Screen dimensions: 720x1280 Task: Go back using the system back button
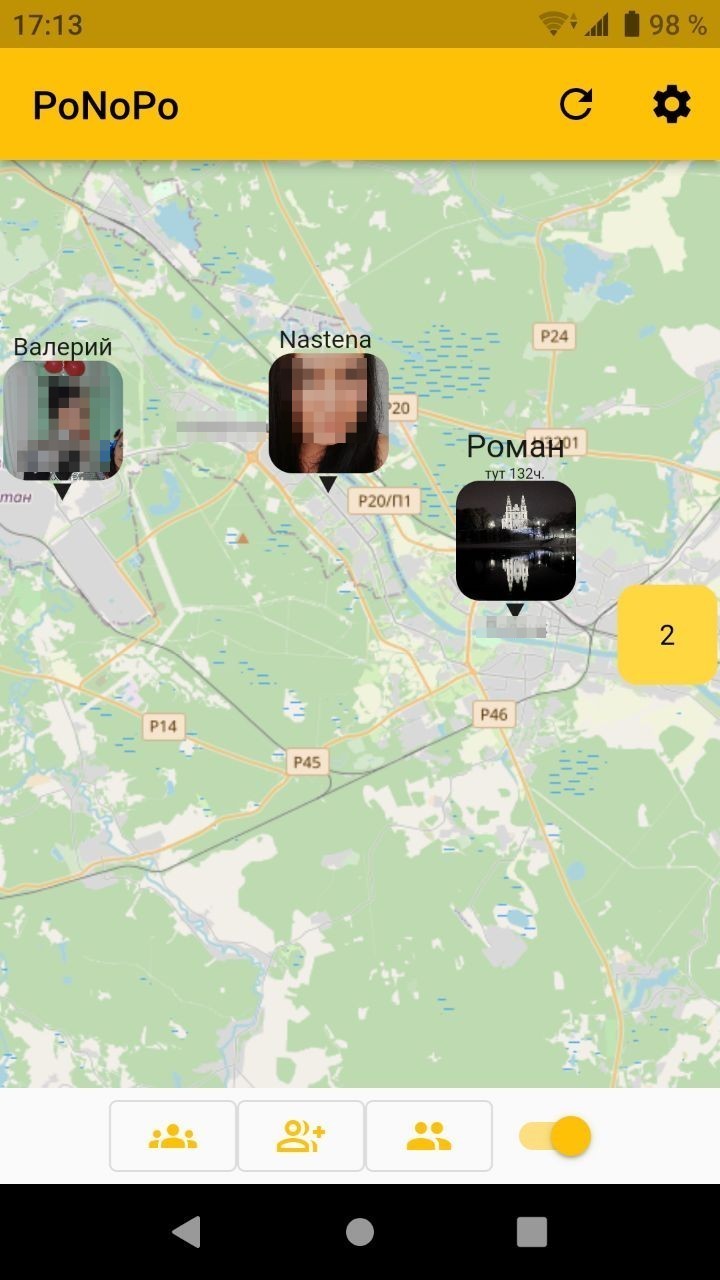point(187,1232)
